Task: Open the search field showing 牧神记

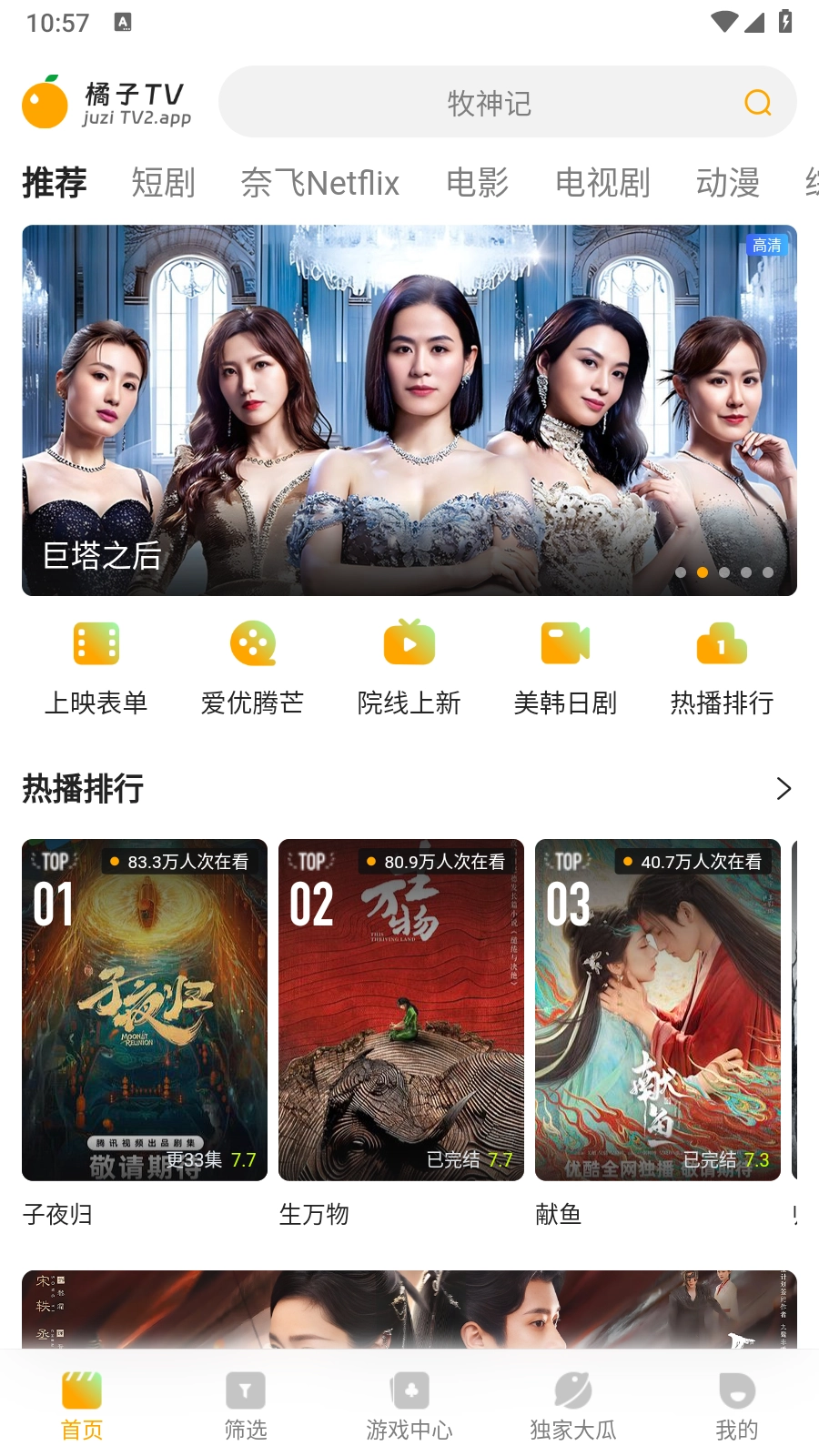Action: pyautogui.click(x=489, y=103)
